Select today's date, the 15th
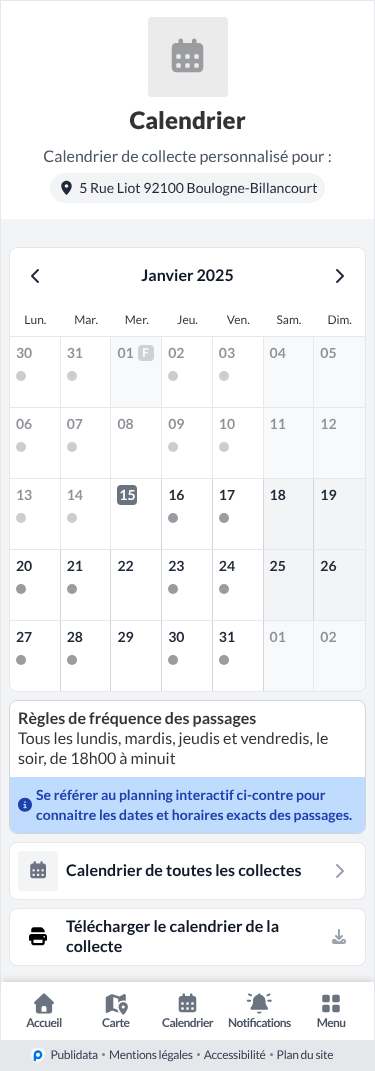Screen dimensions: 375x1071 tap(136, 514)
